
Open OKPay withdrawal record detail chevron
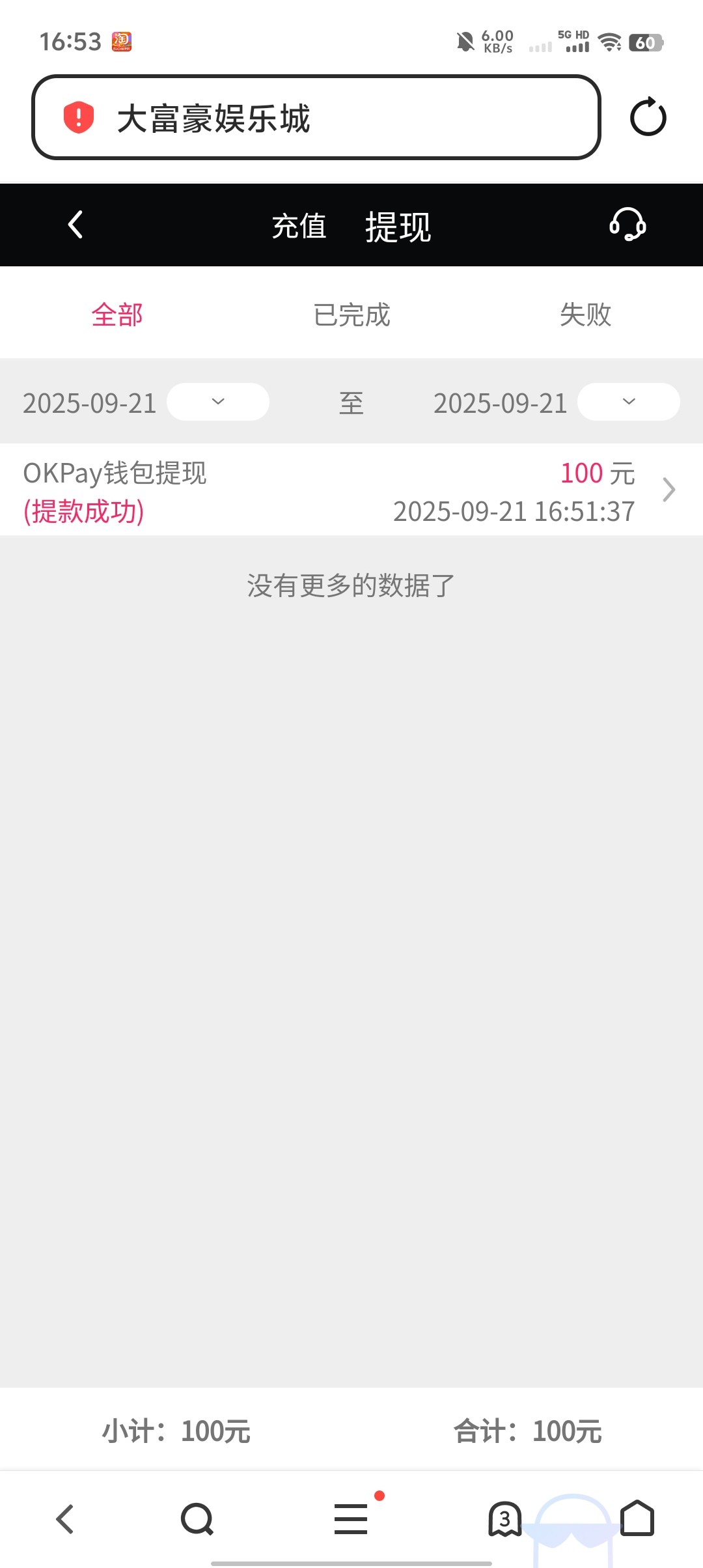tap(668, 490)
